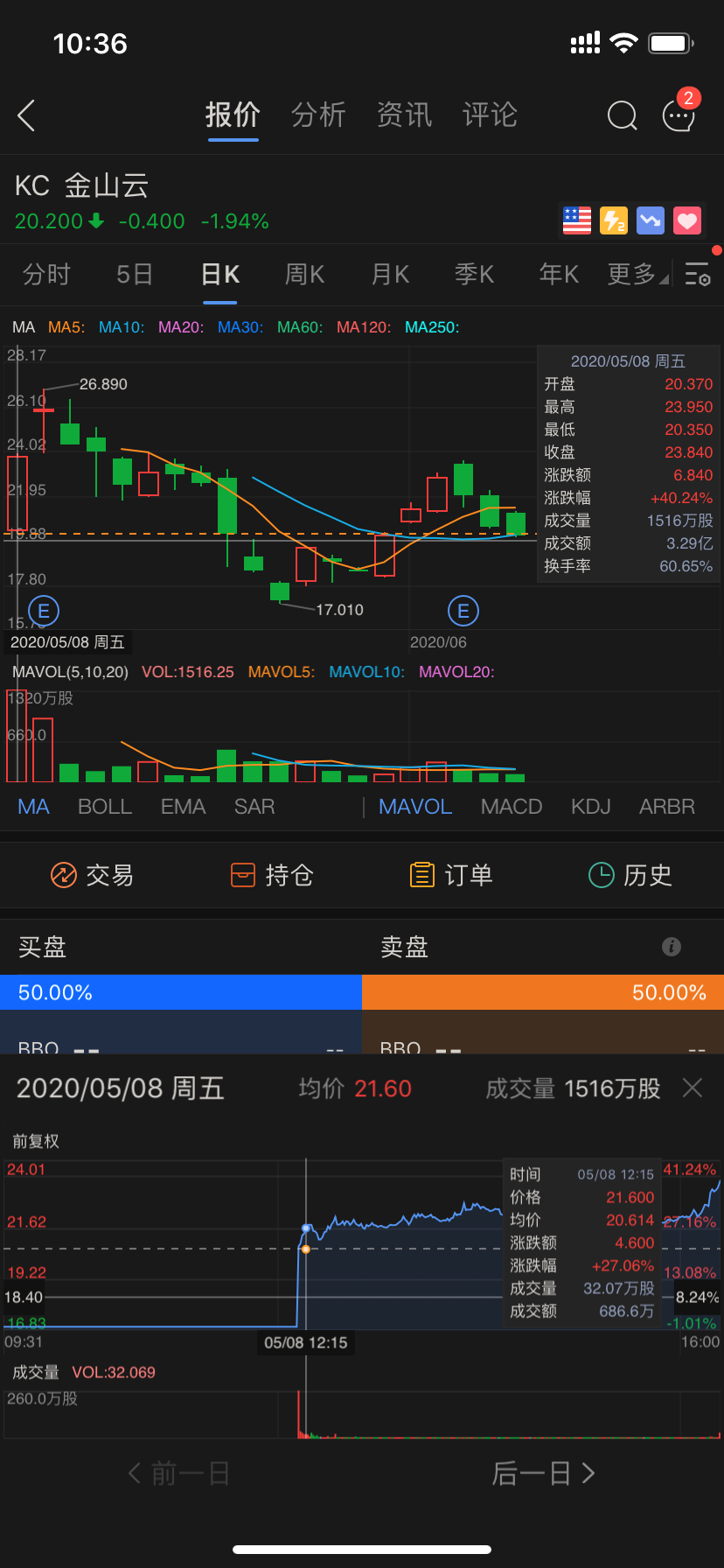Choose the BOLL indicator
This screenshot has width=724, height=1568.
point(105,807)
